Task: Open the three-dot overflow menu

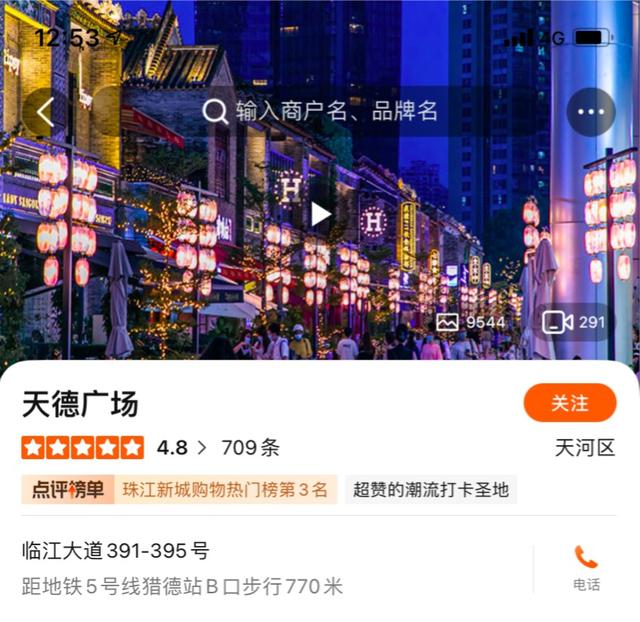Action: click(590, 111)
